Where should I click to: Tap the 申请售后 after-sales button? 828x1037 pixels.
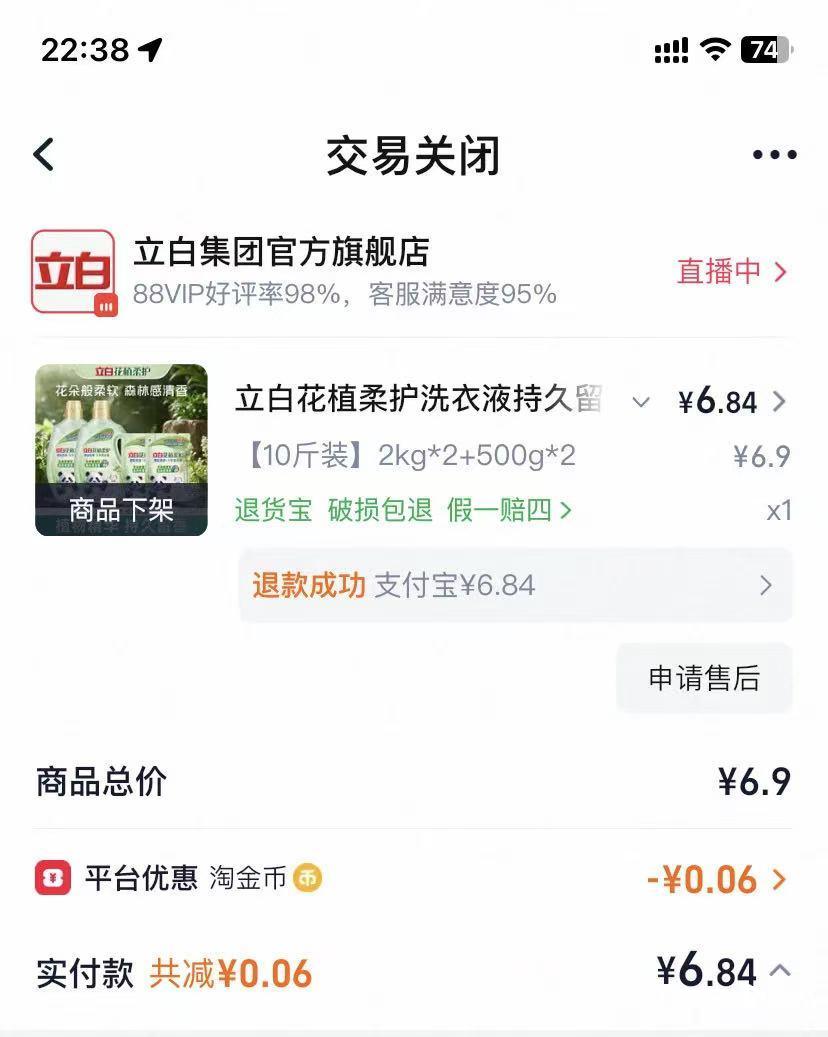703,678
